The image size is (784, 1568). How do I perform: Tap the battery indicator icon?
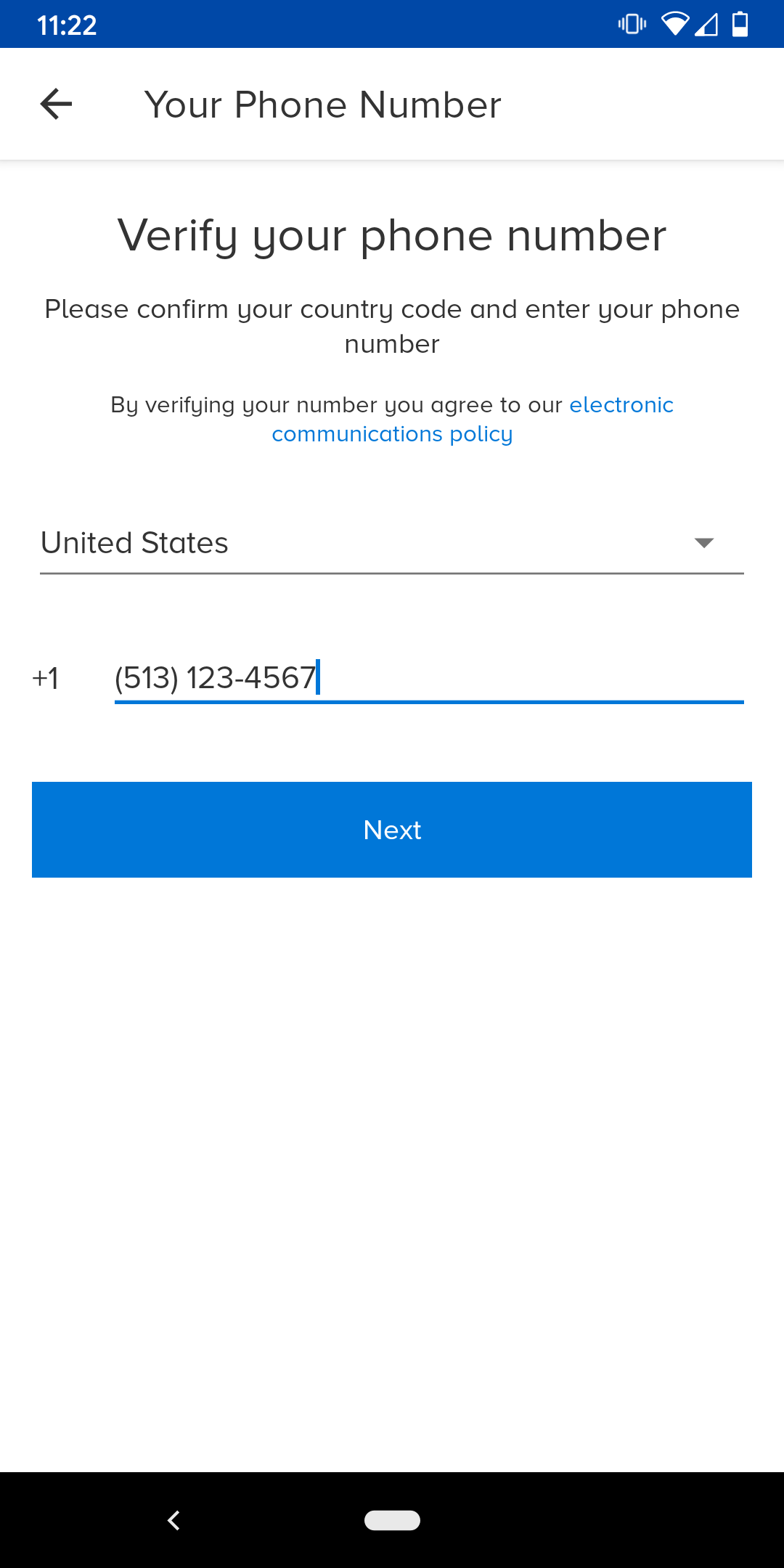pyautogui.click(x=740, y=24)
